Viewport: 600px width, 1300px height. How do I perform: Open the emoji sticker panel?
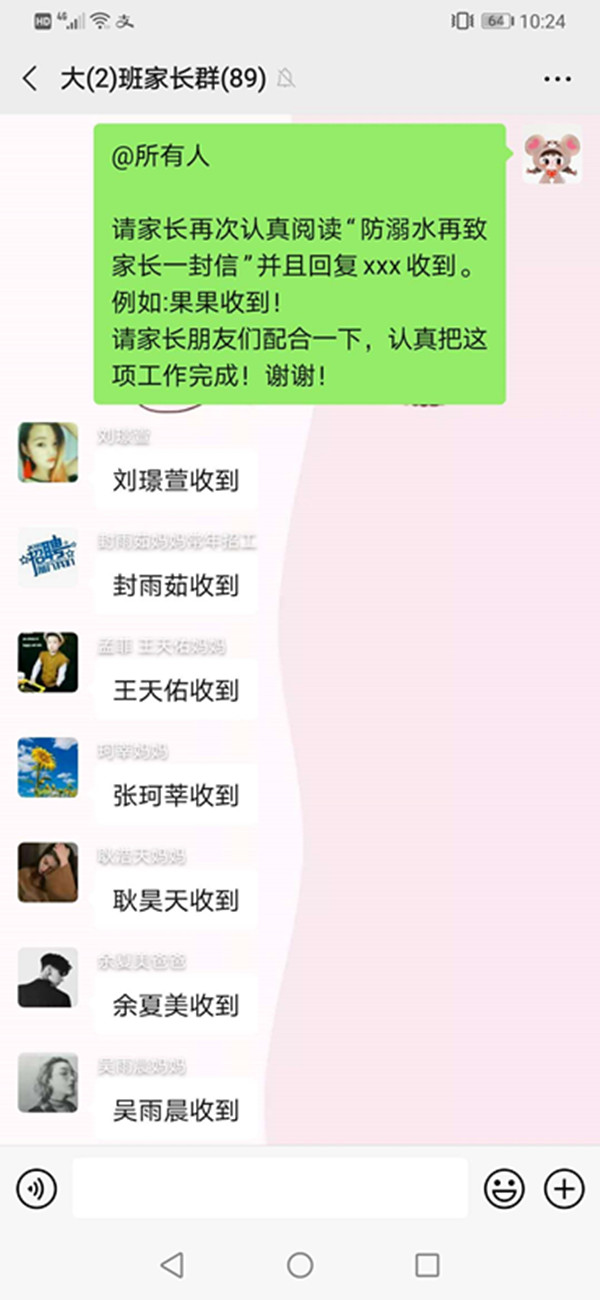(504, 1188)
